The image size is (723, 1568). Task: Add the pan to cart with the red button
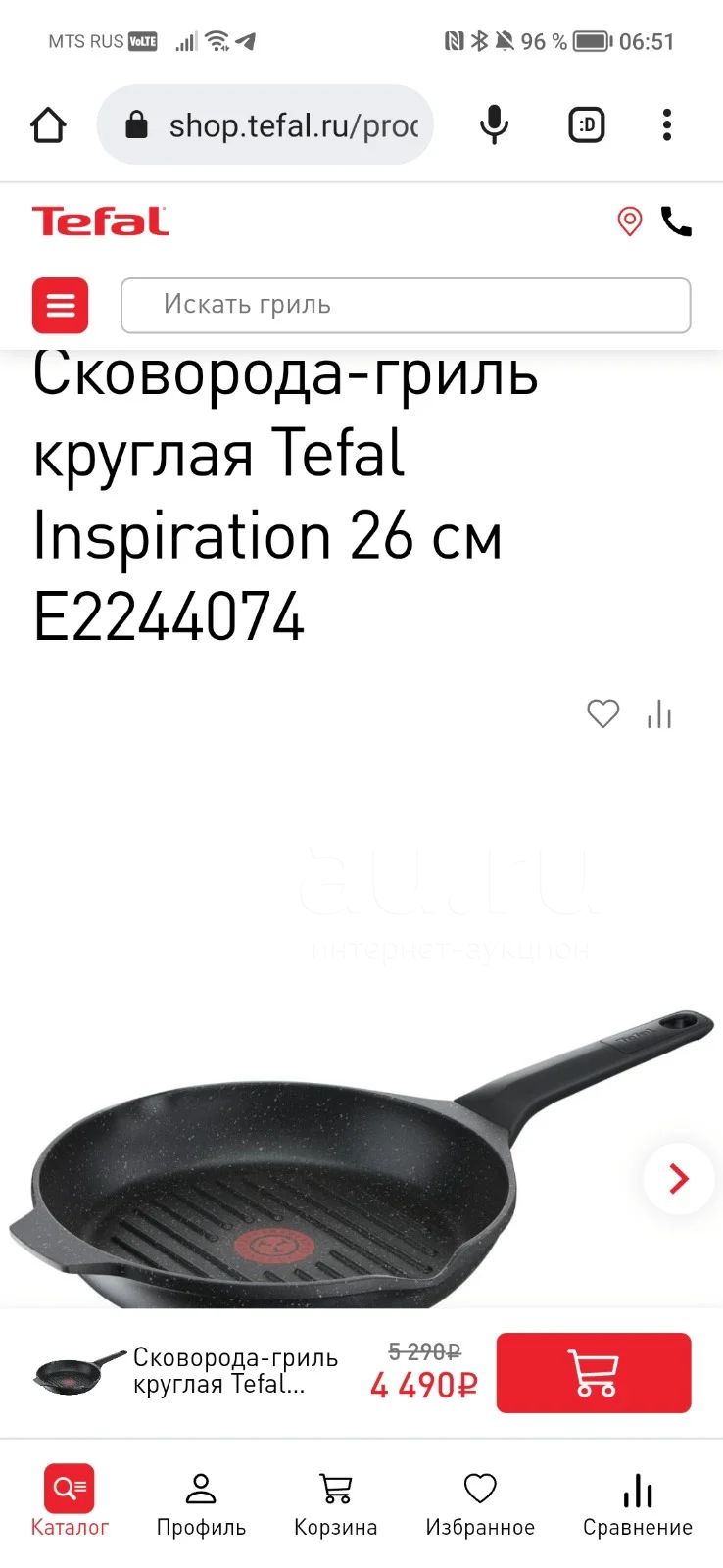click(594, 1373)
